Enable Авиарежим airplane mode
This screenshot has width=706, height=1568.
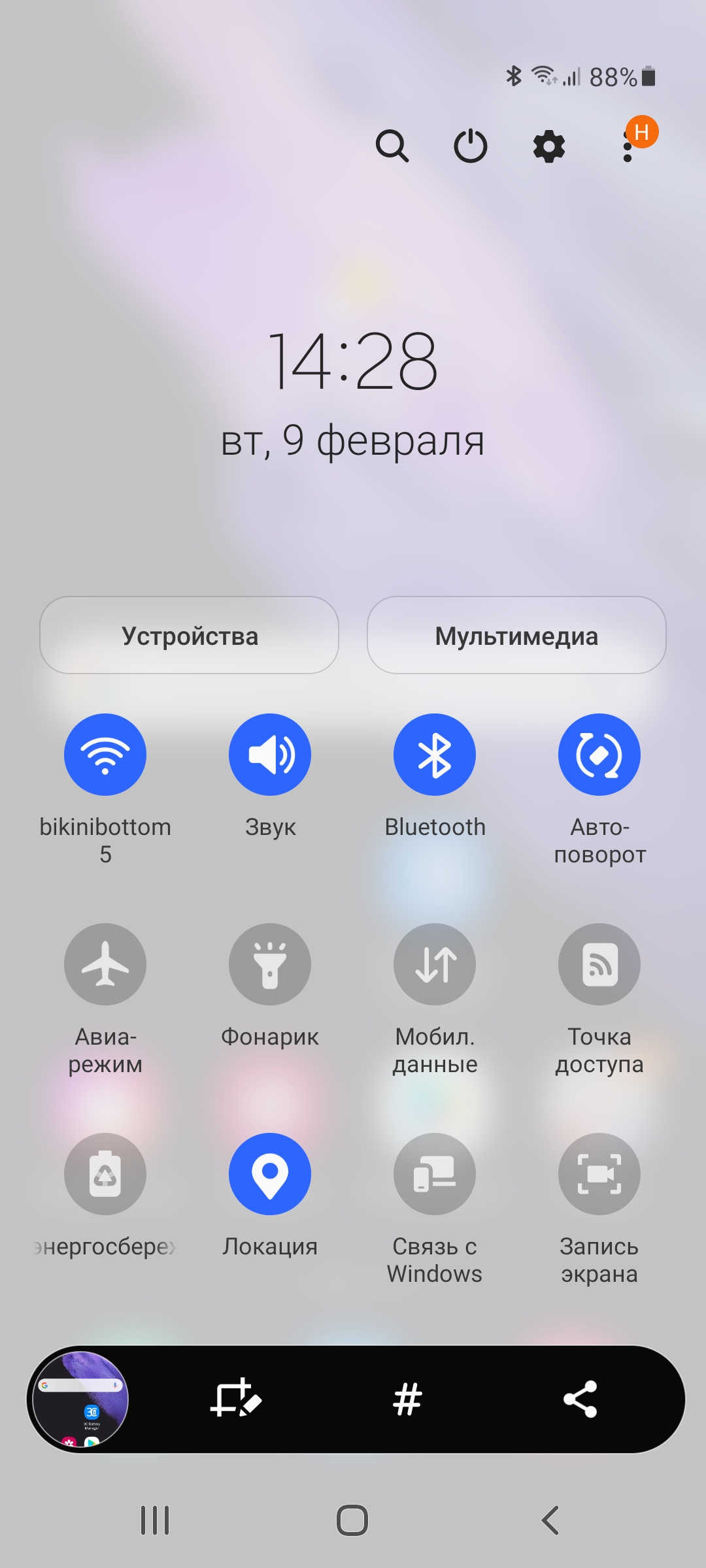105,964
